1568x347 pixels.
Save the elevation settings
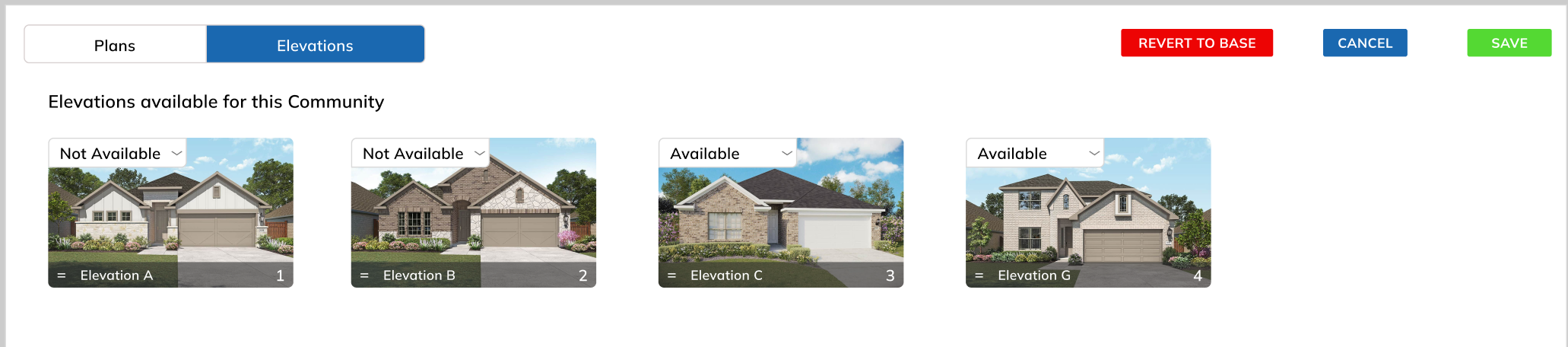(x=1509, y=43)
